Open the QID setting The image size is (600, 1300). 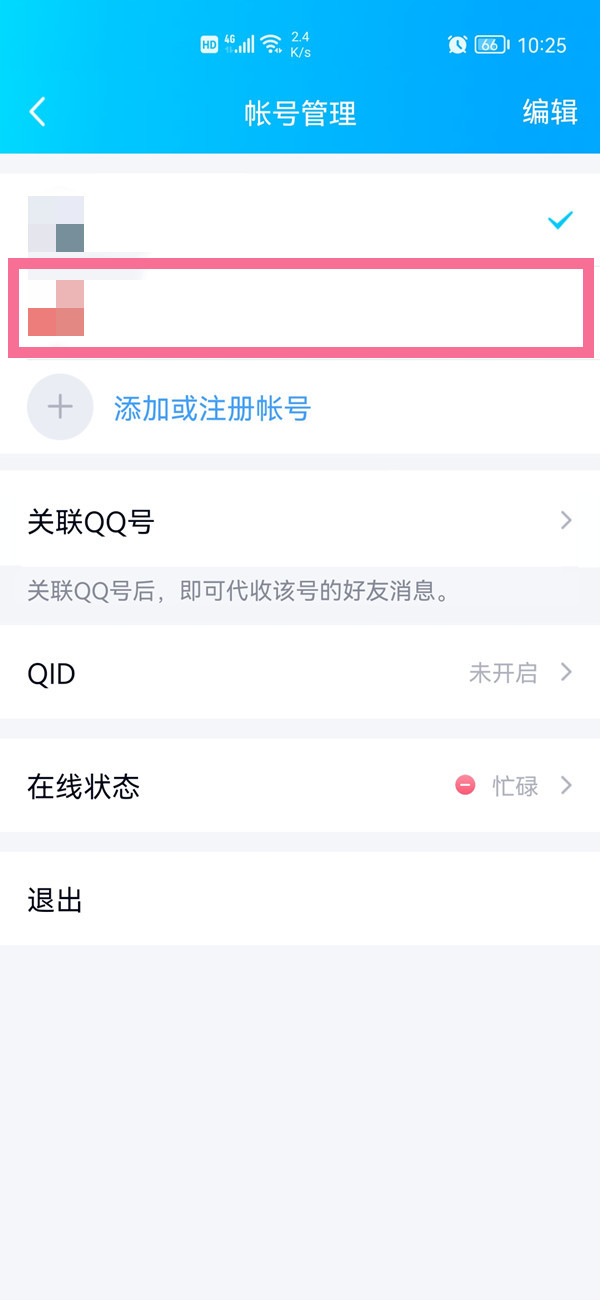[x=300, y=674]
